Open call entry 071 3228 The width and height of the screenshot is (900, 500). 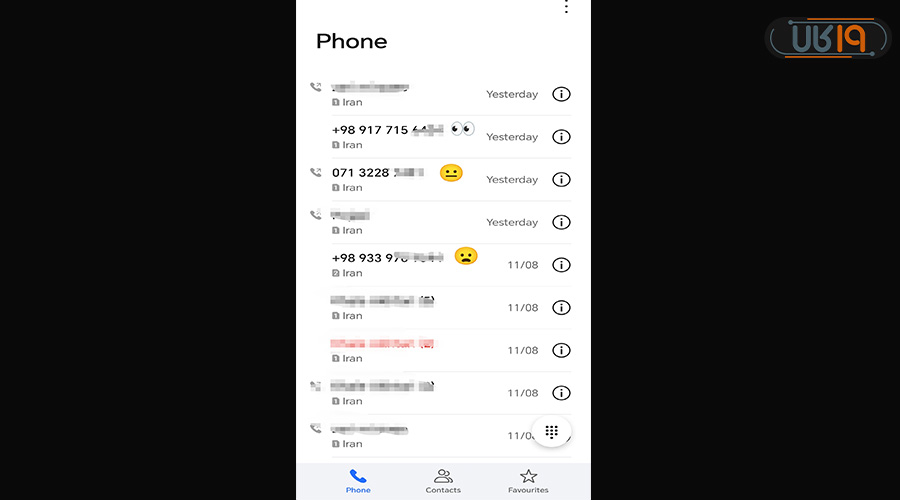point(400,179)
